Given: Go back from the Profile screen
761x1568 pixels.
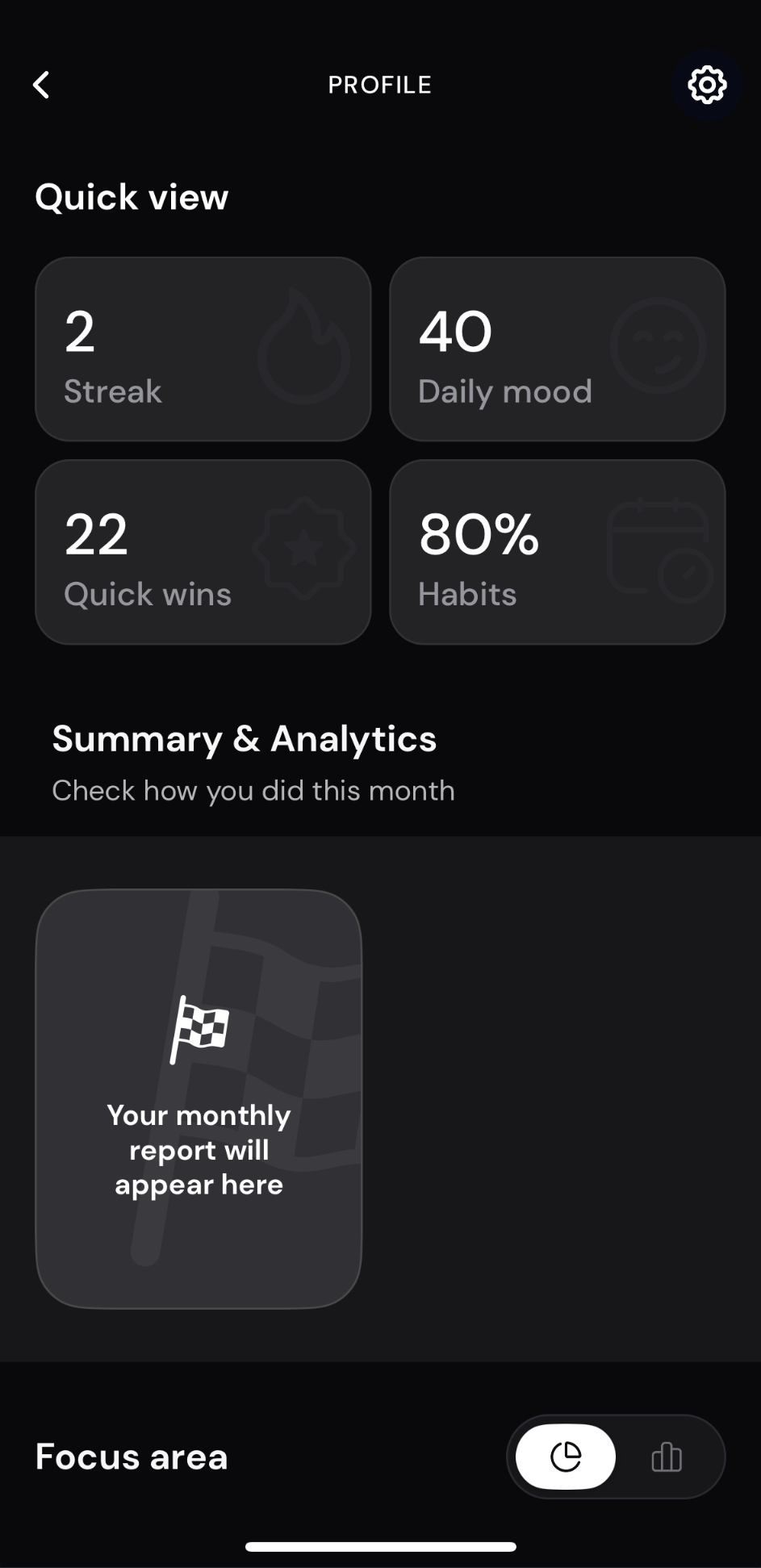Looking at the screenshot, I should coord(41,85).
